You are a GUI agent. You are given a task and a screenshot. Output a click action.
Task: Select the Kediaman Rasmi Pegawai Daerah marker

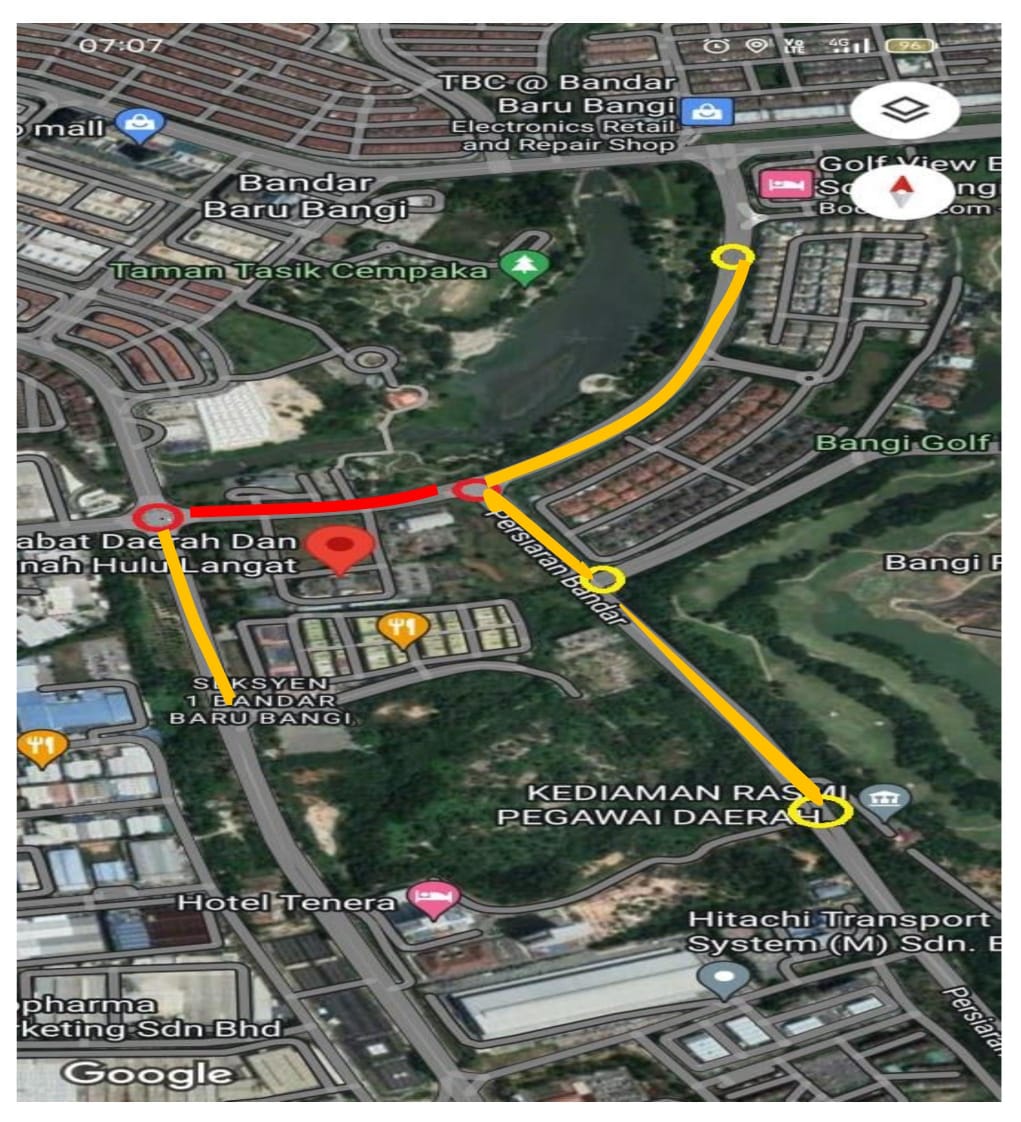point(886,800)
